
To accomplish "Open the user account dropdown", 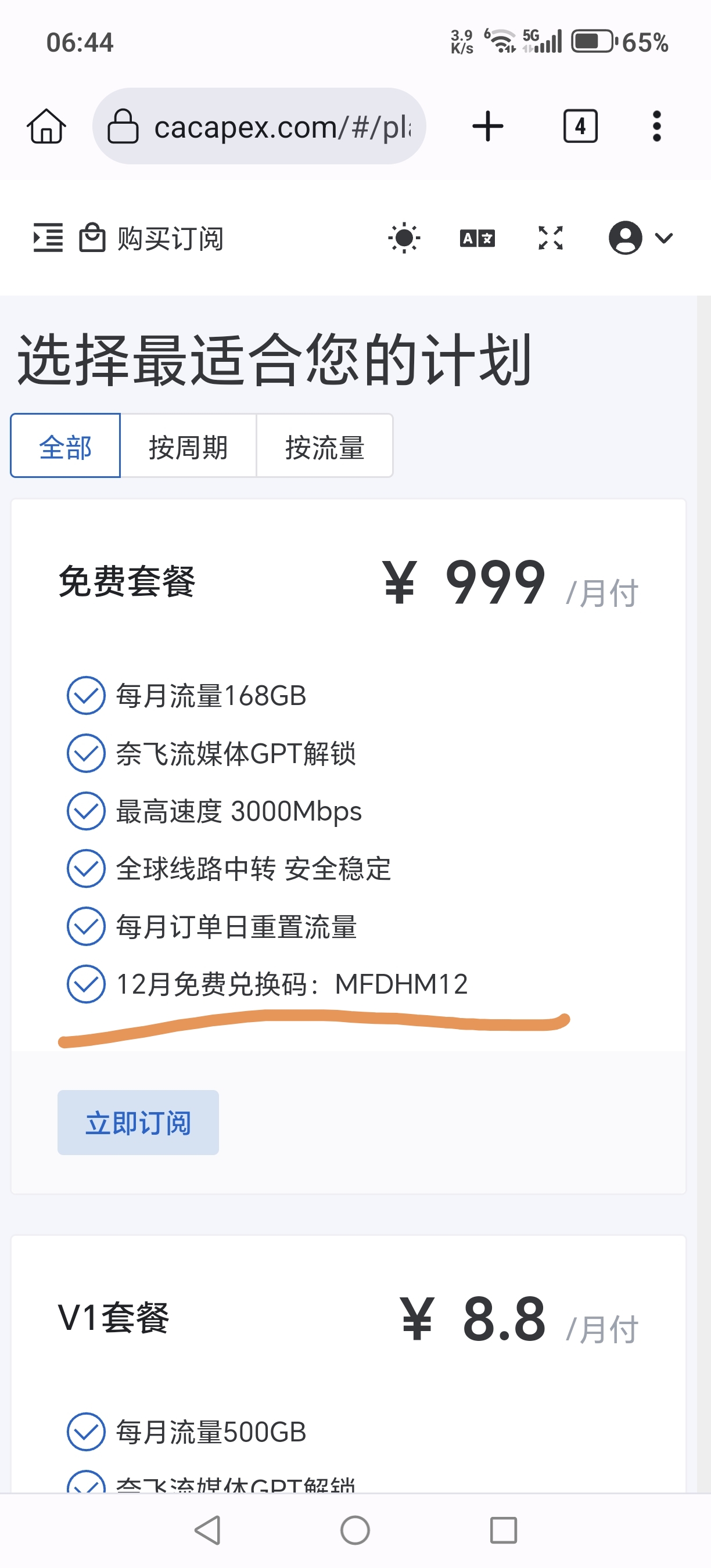I will [x=640, y=238].
